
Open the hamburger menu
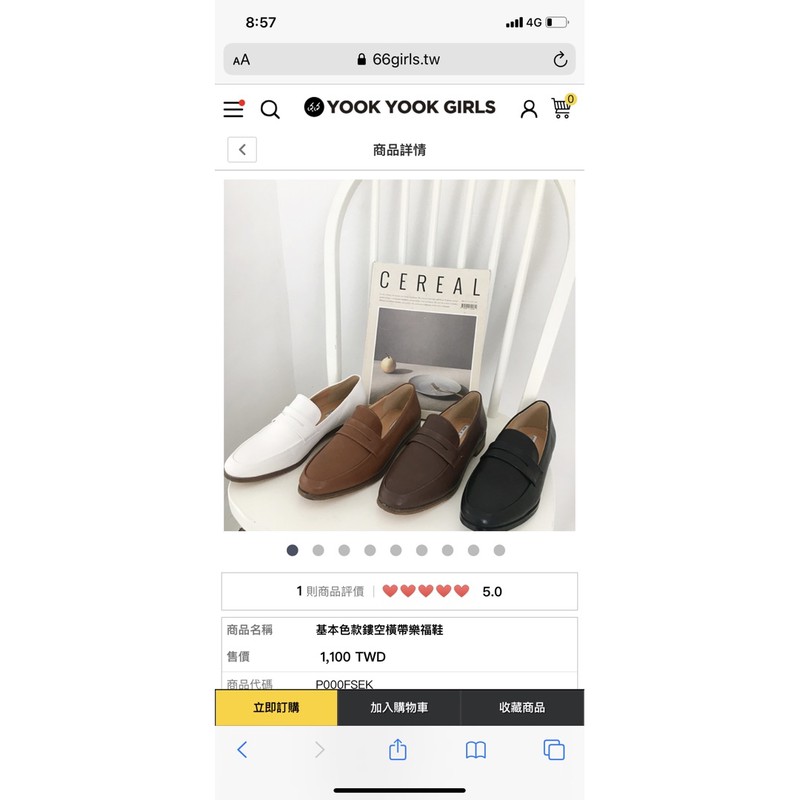[x=234, y=108]
